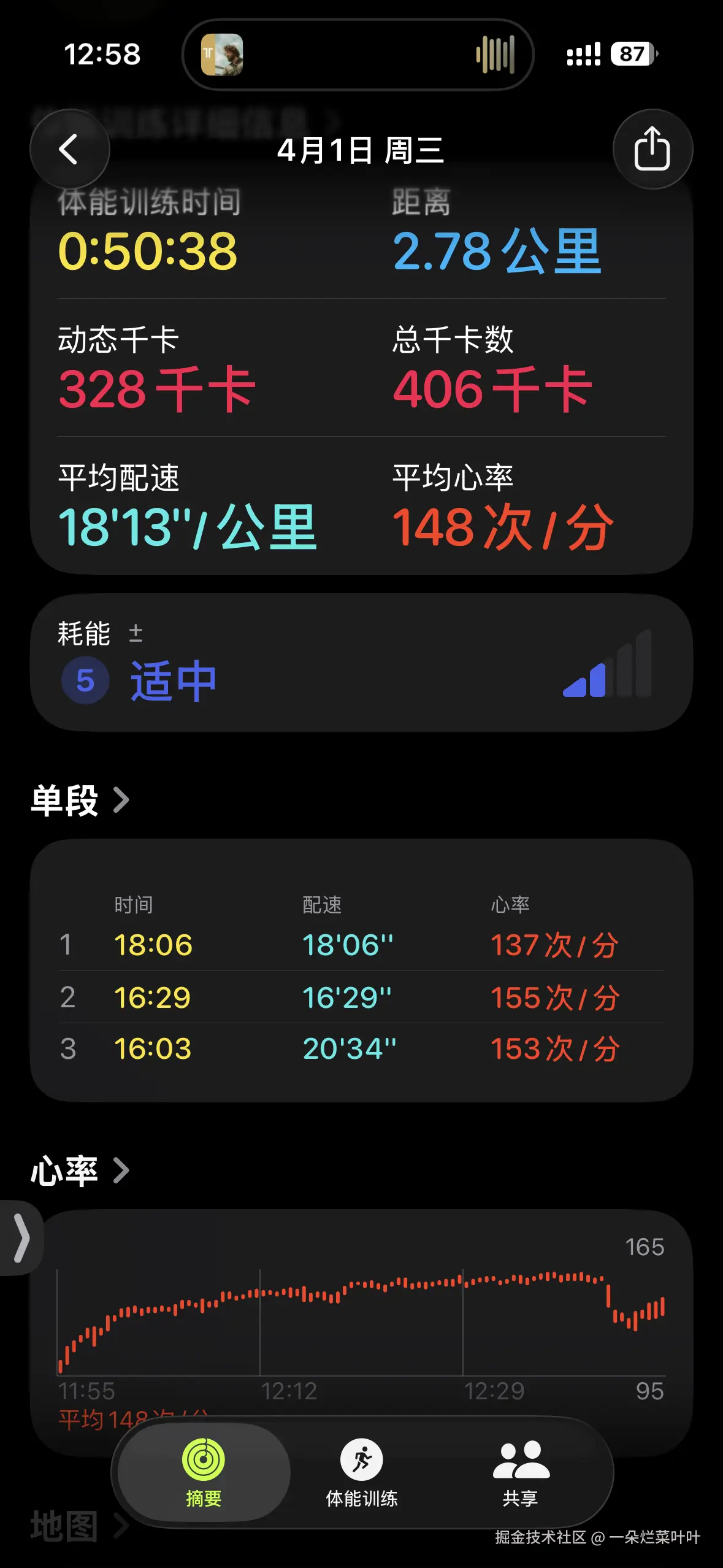Open workout details from the date header 4月1日 周三

[361, 149]
